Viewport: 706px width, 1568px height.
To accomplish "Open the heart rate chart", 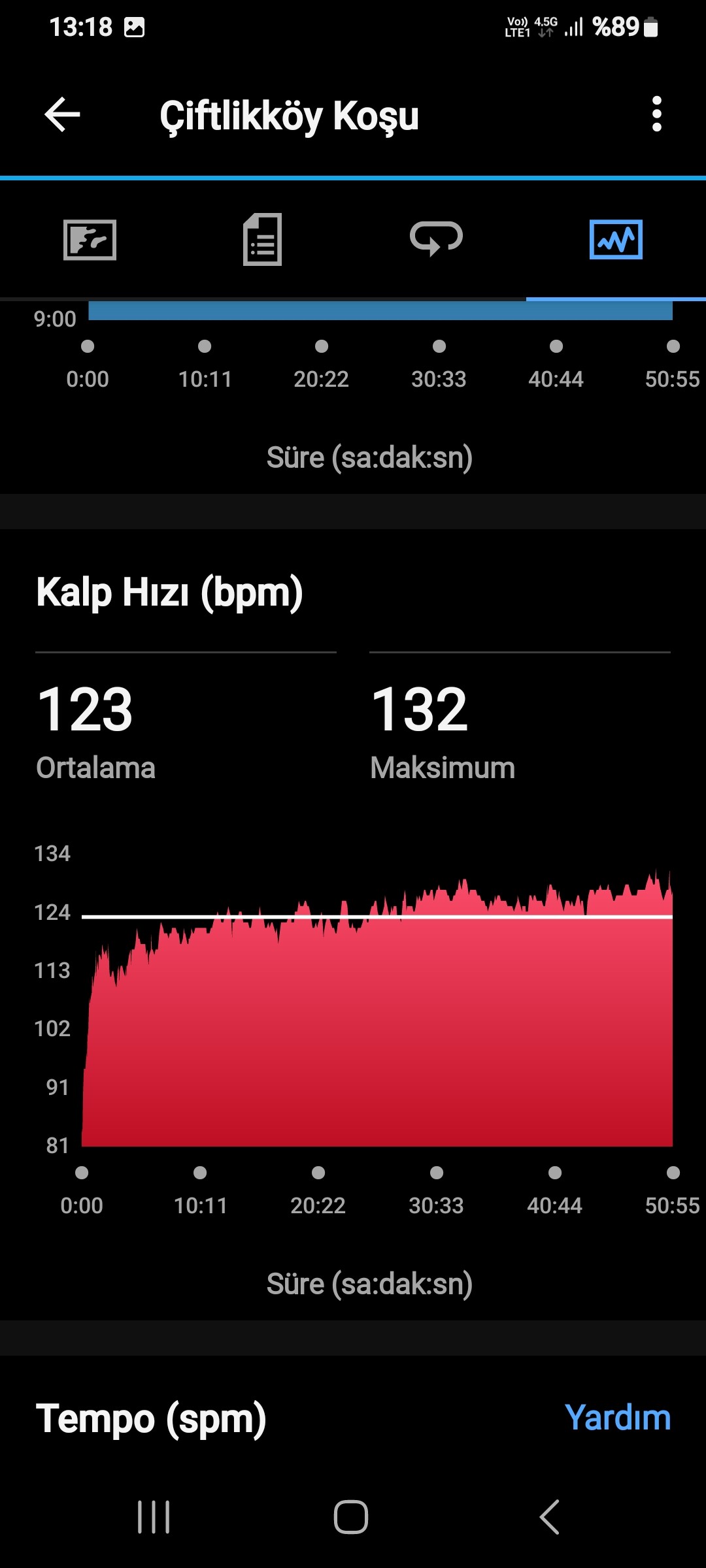I will point(377,1008).
